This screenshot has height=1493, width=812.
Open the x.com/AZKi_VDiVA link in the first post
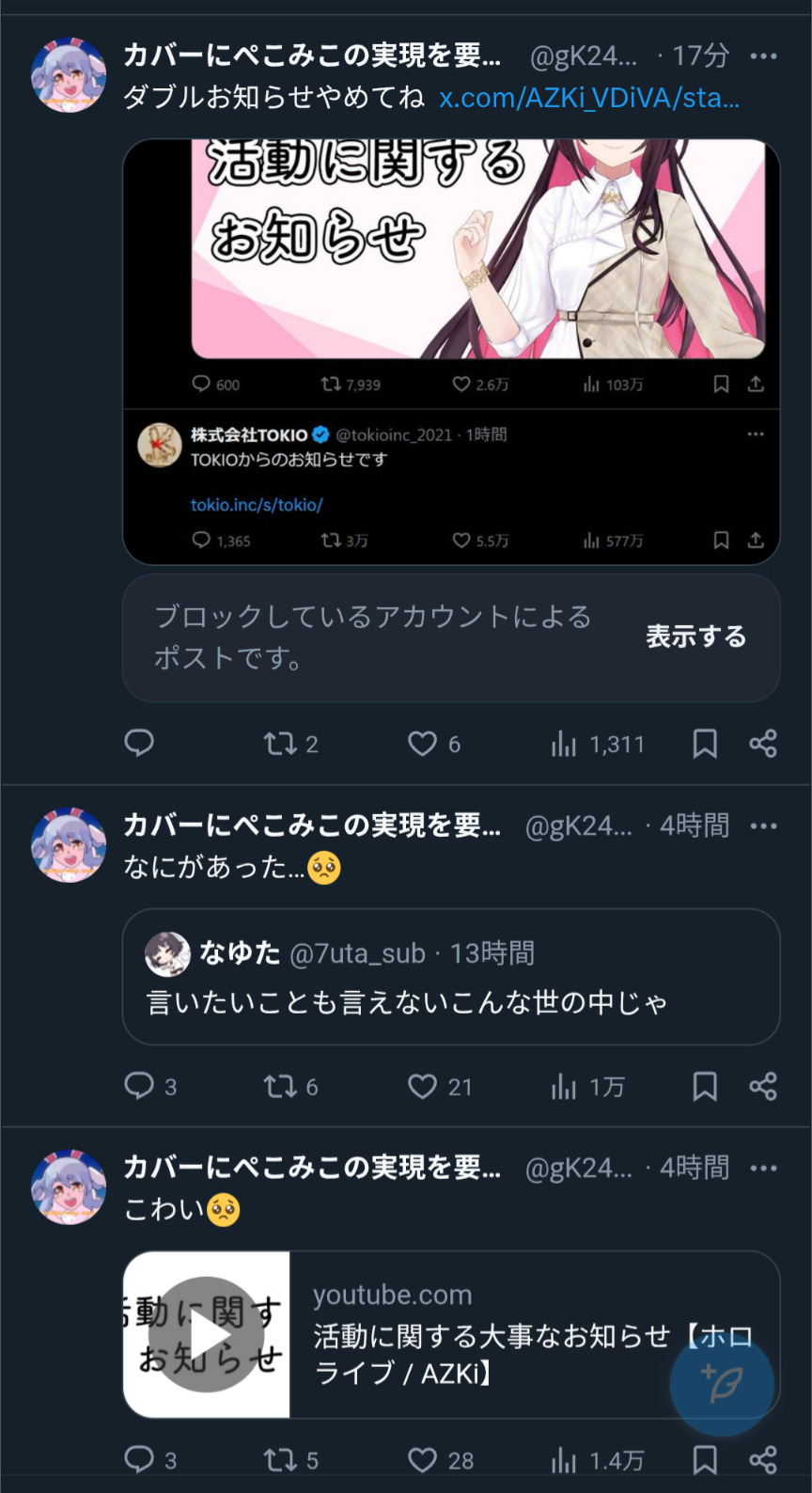[589, 97]
